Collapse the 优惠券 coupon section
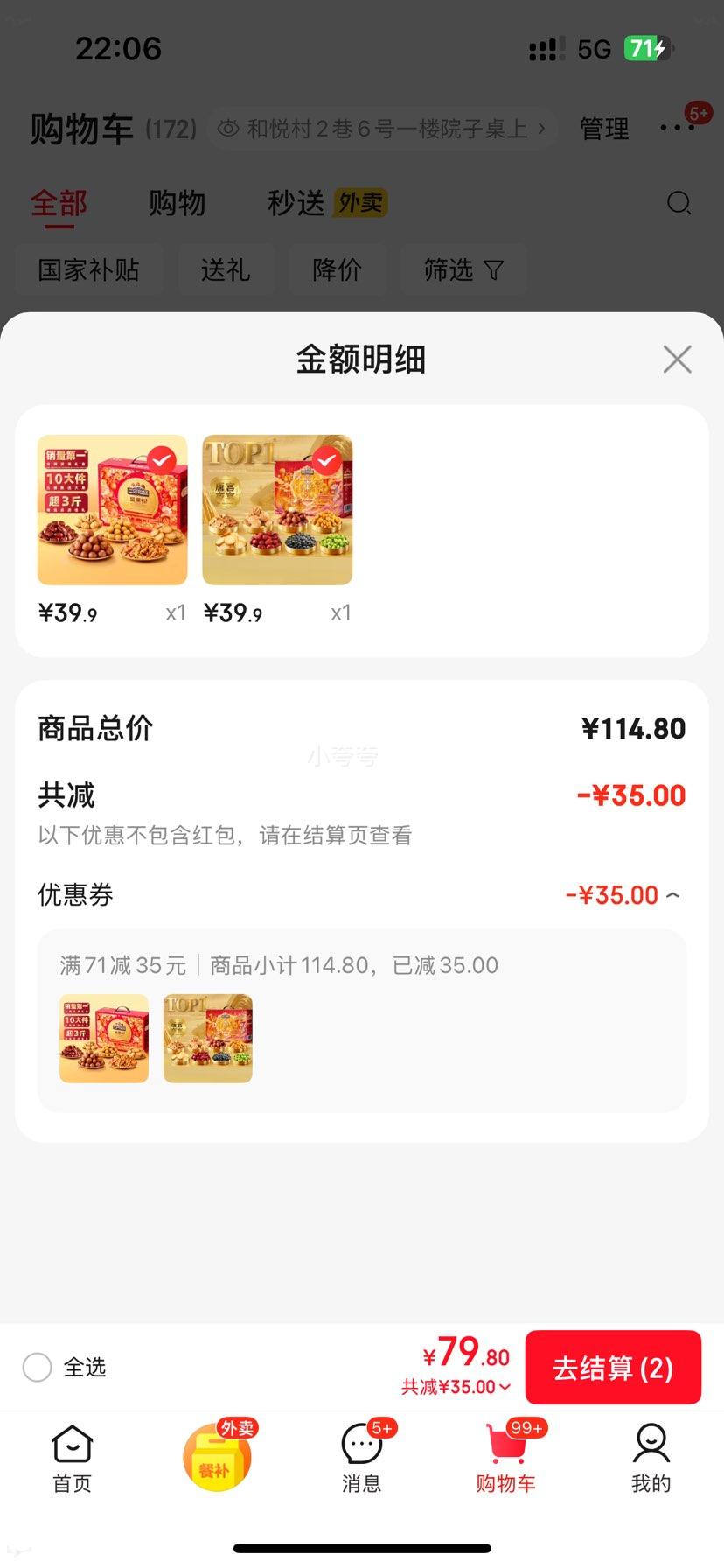This screenshot has height=1568, width=724. point(672,894)
